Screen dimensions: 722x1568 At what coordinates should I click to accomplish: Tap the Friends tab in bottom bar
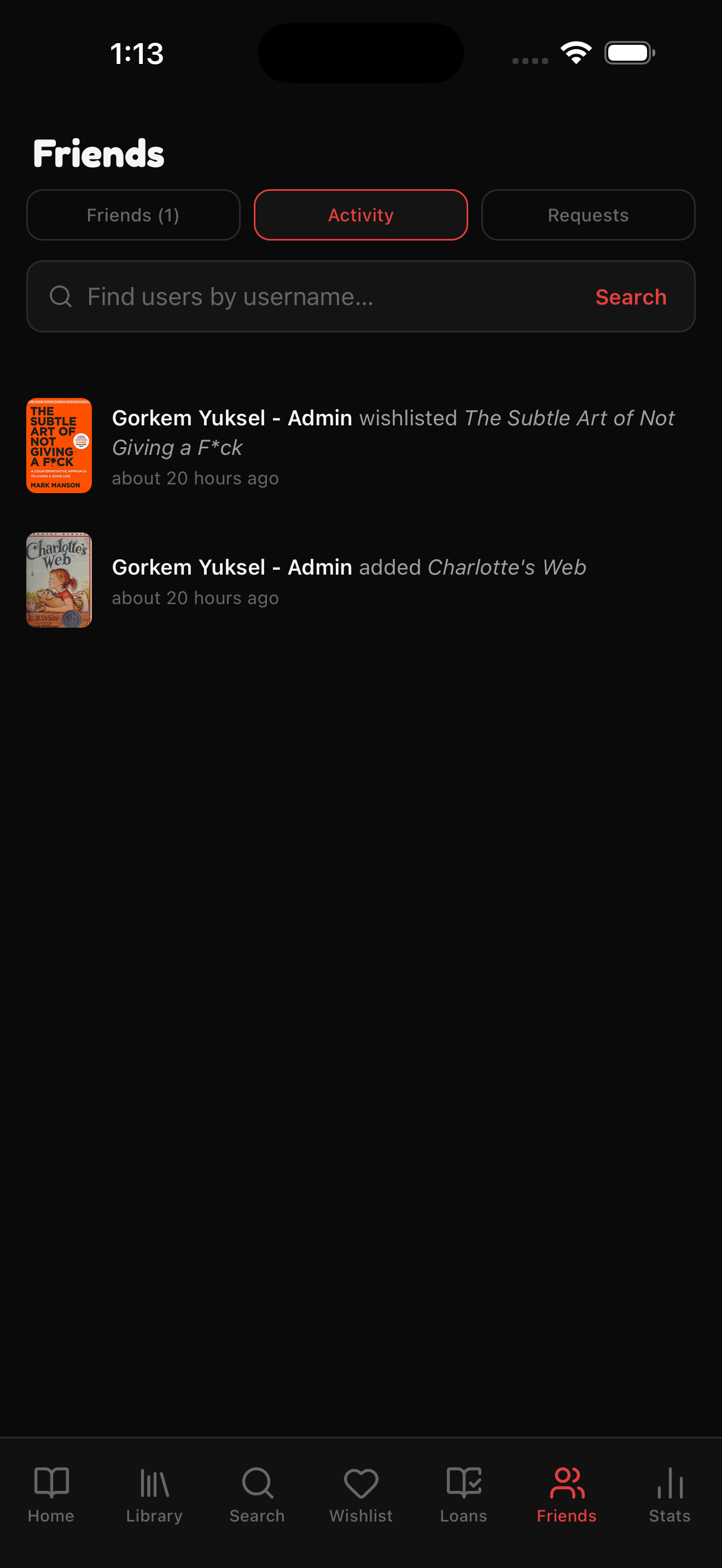coord(566,1494)
